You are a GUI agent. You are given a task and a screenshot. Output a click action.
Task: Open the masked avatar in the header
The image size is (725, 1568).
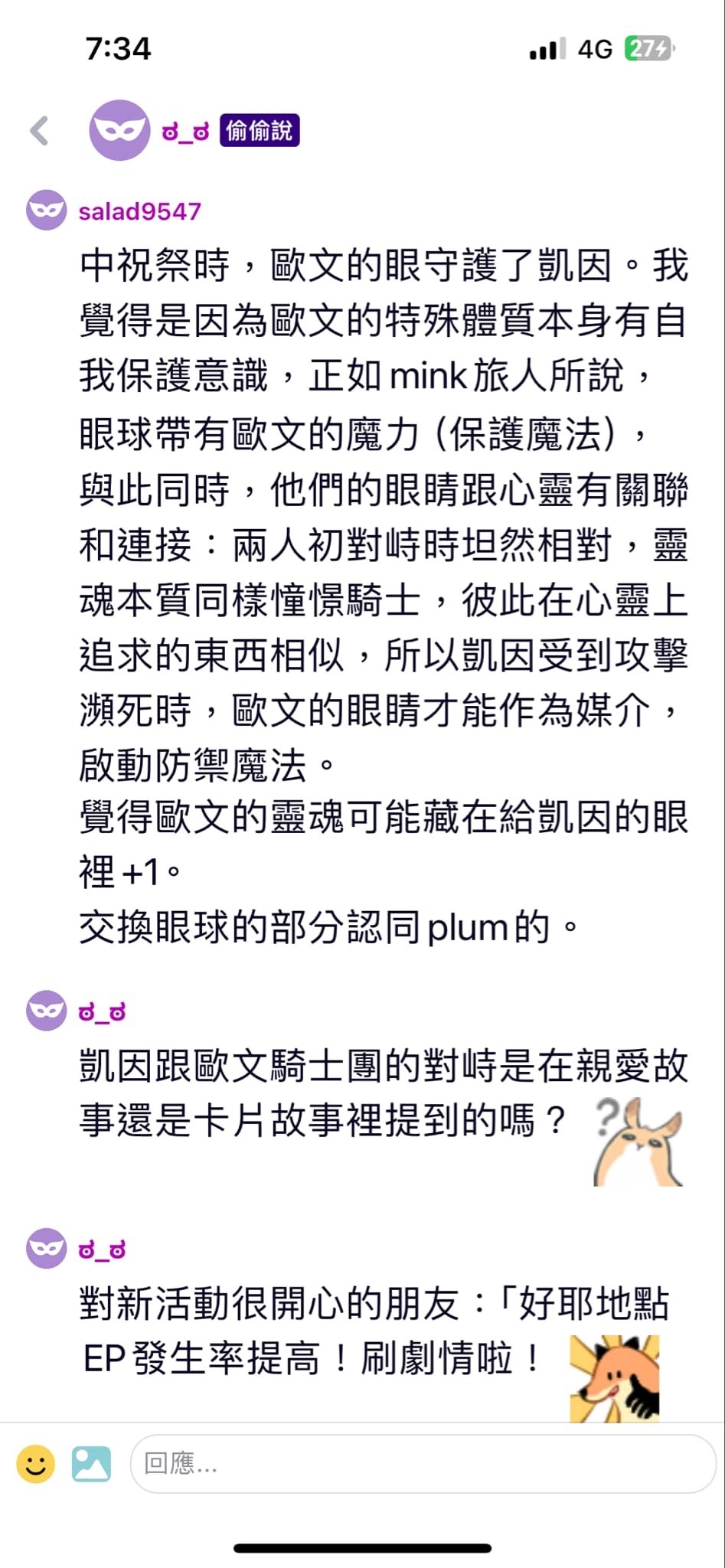(119, 131)
